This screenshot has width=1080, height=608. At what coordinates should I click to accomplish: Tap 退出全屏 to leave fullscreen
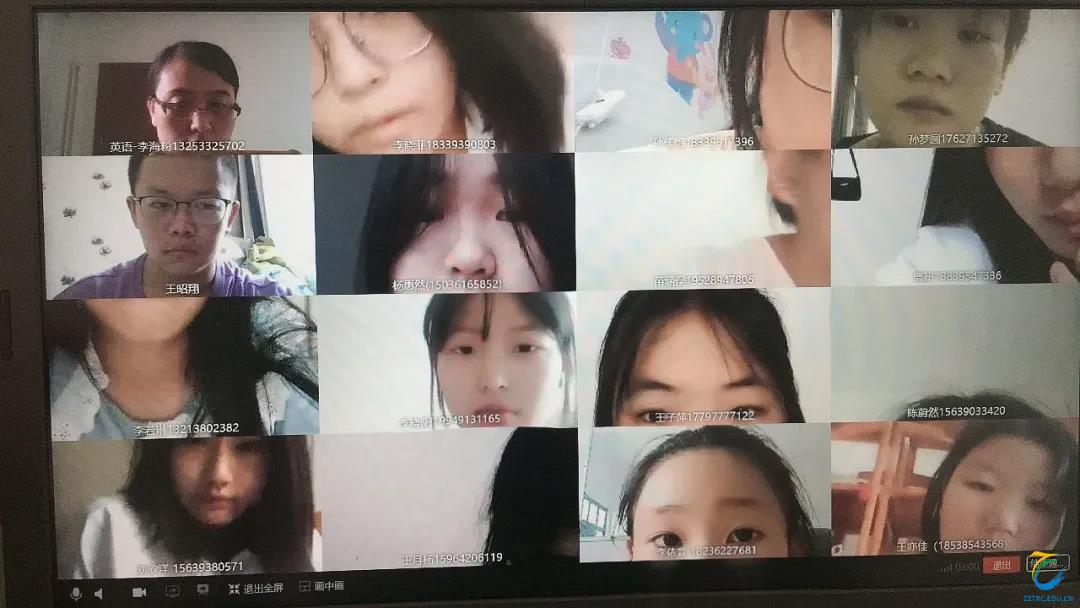pyautogui.click(x=256, y=589)
